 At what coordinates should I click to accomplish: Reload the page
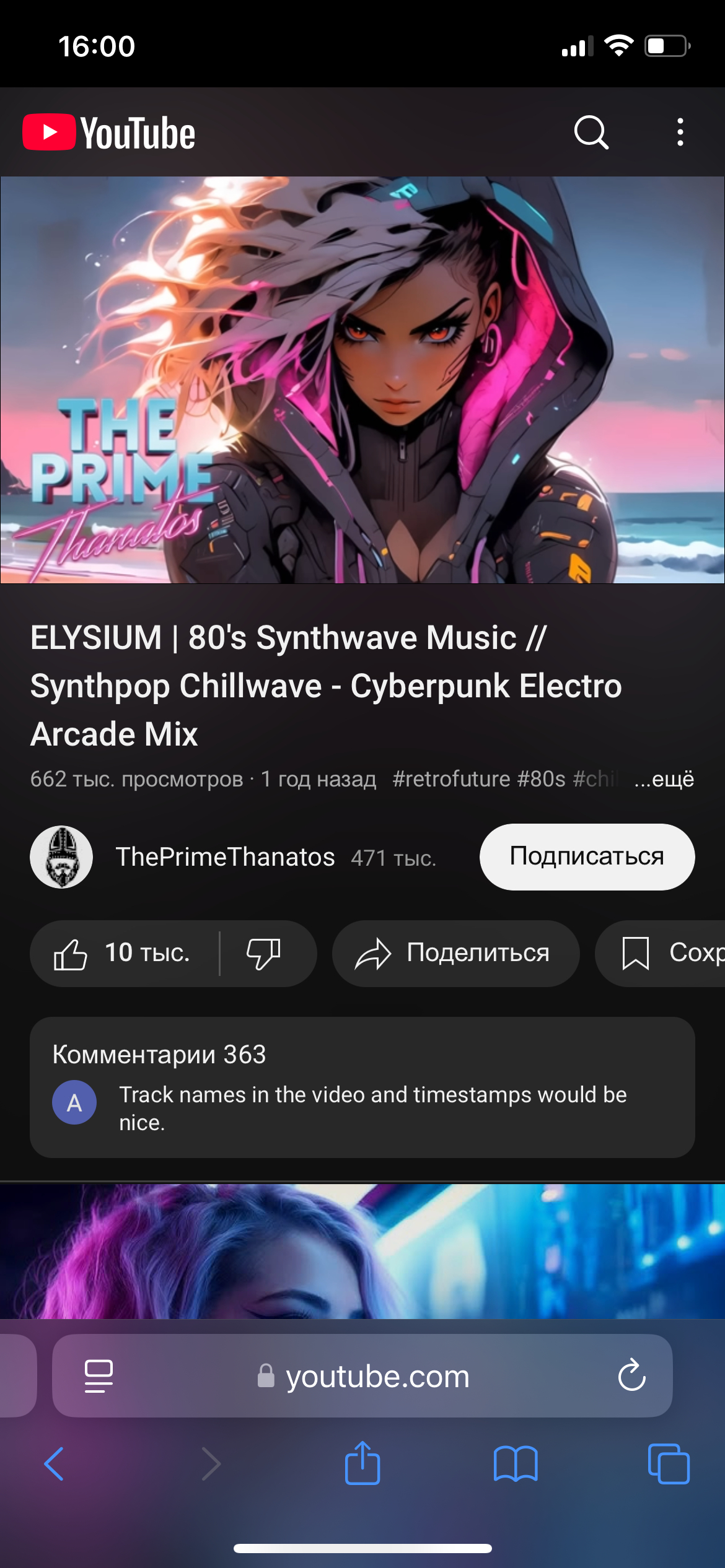click(x=631, y=1376)
